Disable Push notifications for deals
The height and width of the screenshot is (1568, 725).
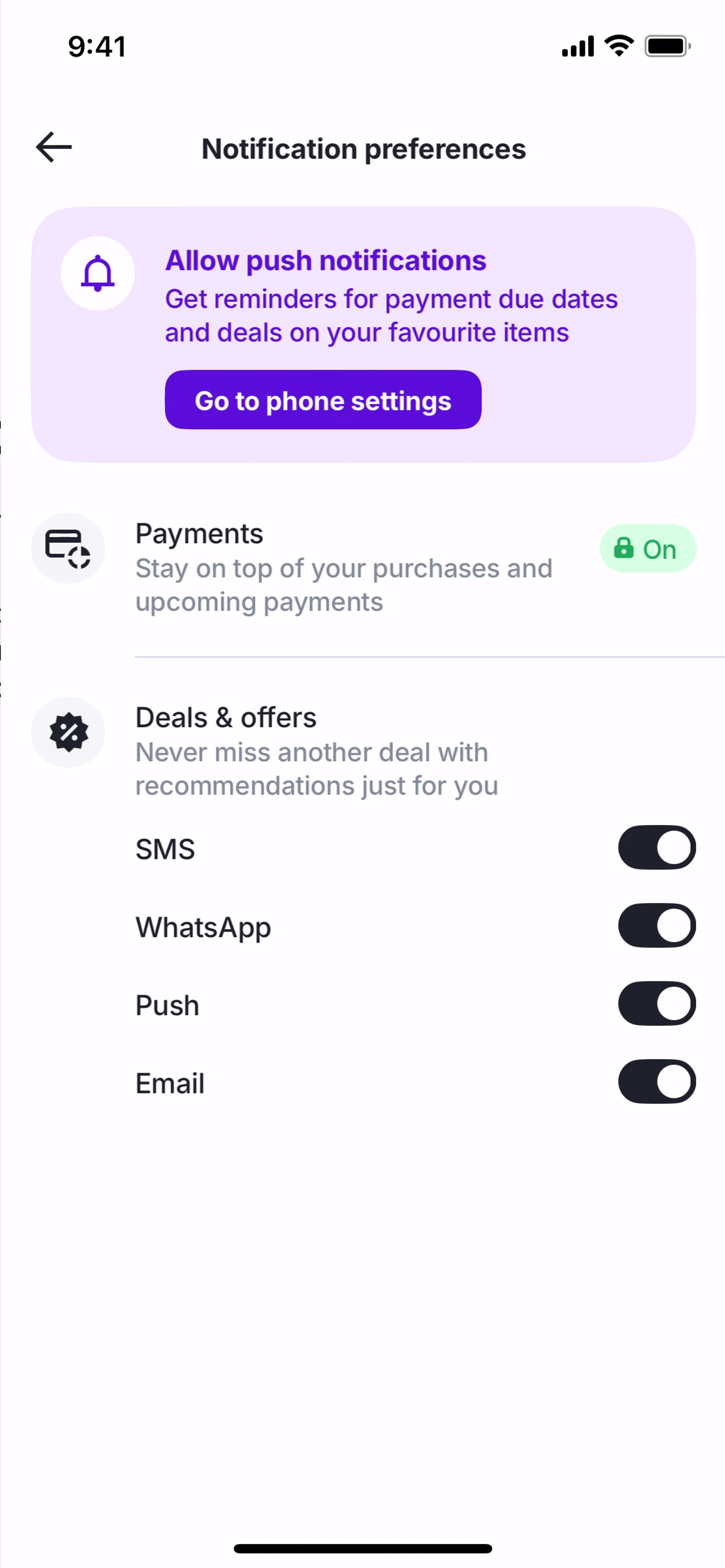(x=656, y=1003)
